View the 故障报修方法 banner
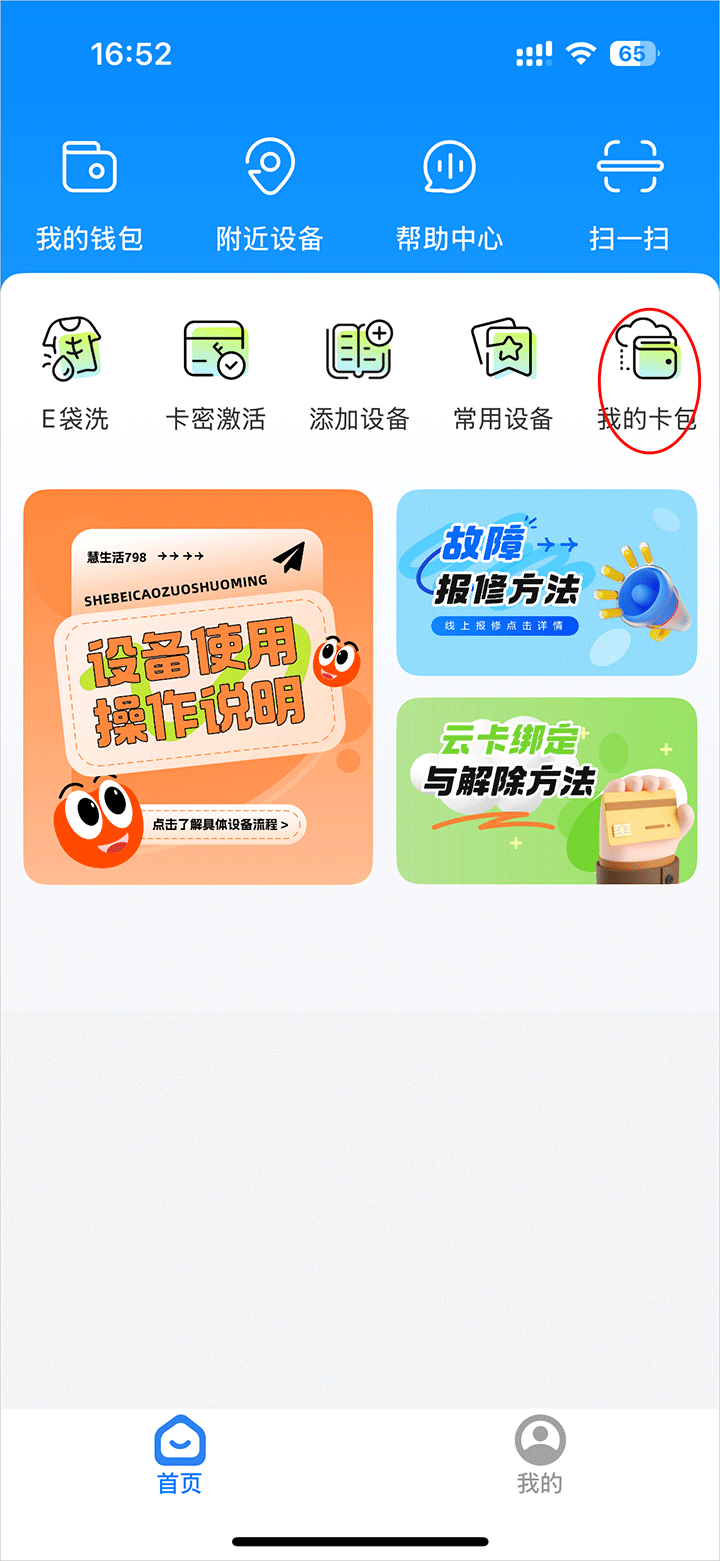Viewport: 720px width, 1561px height. tap(547, 582)
